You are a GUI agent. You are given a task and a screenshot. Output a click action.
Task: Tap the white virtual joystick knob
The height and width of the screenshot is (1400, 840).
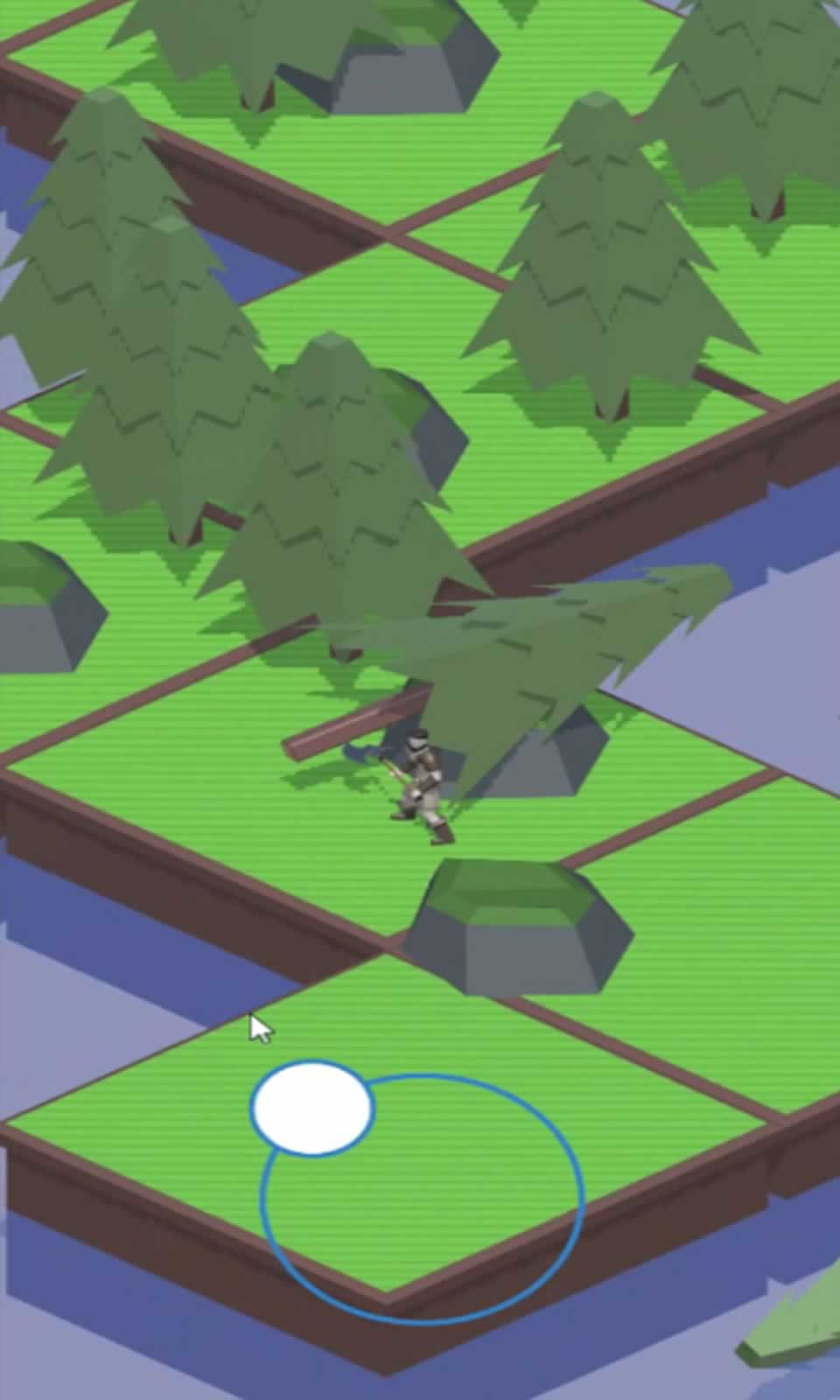[312, 1108]
